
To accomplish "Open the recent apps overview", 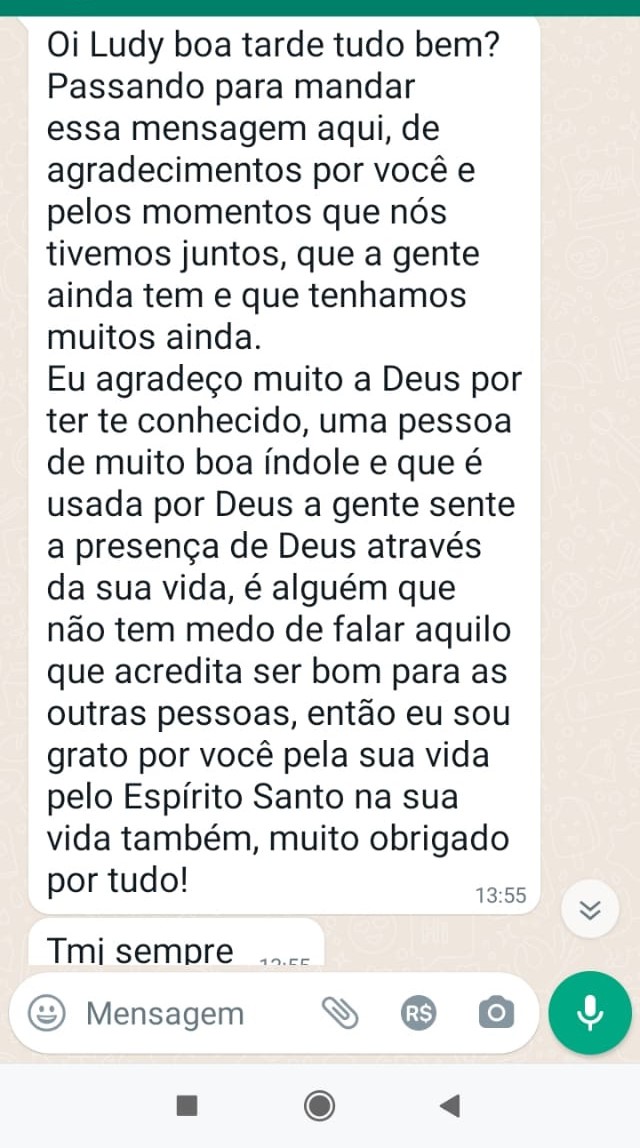I will coord(188,1105).
